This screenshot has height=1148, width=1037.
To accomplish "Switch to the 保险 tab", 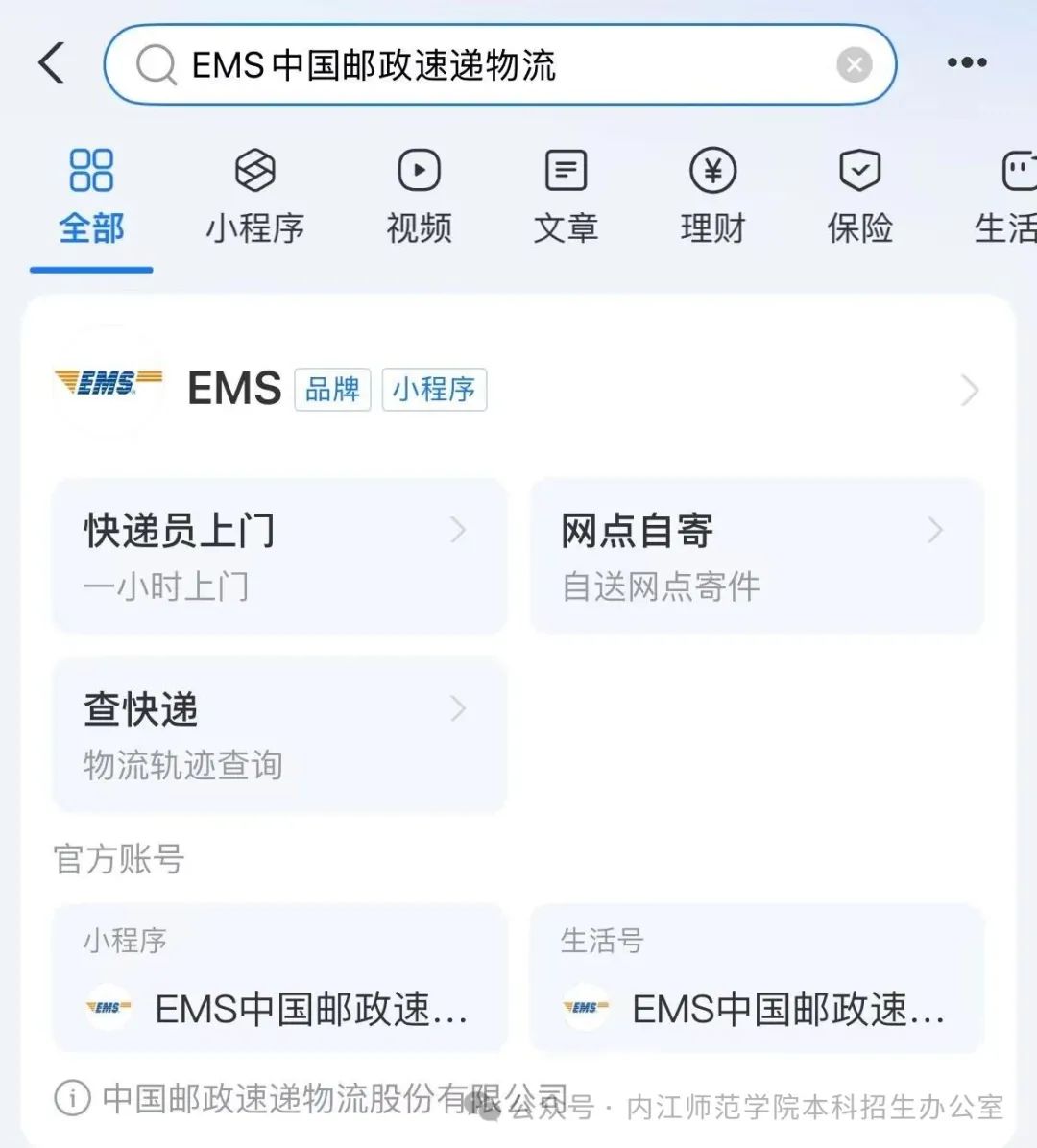I will coord(859,198).
